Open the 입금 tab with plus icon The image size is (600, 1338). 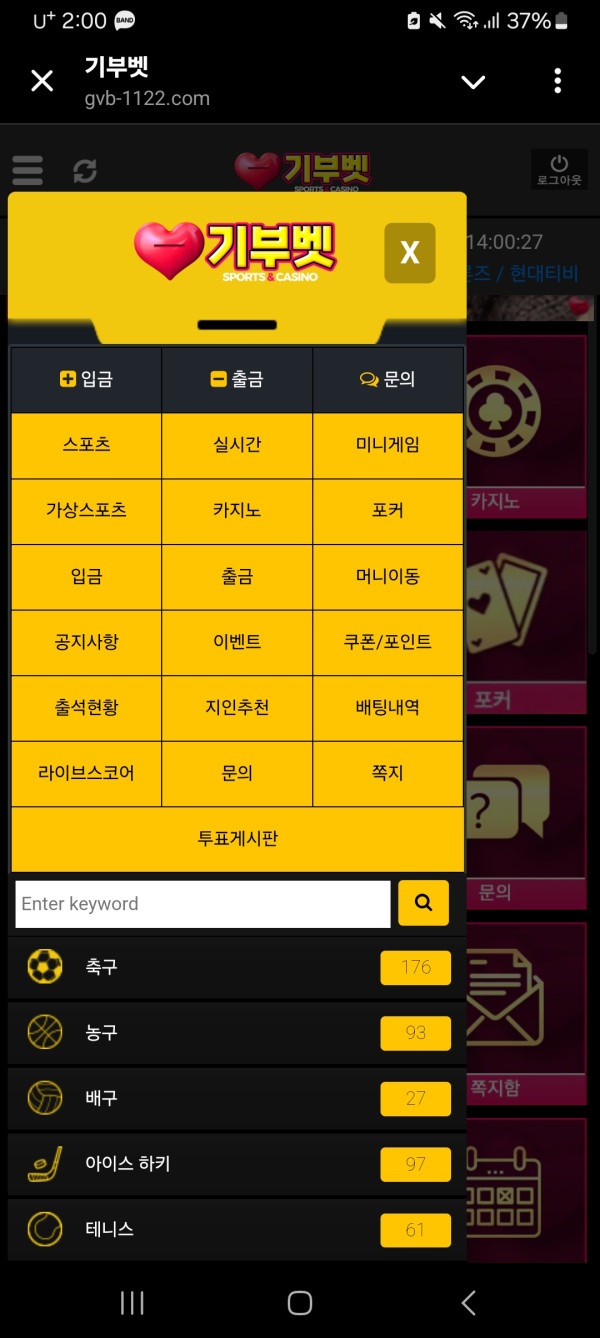click(86, 379)
